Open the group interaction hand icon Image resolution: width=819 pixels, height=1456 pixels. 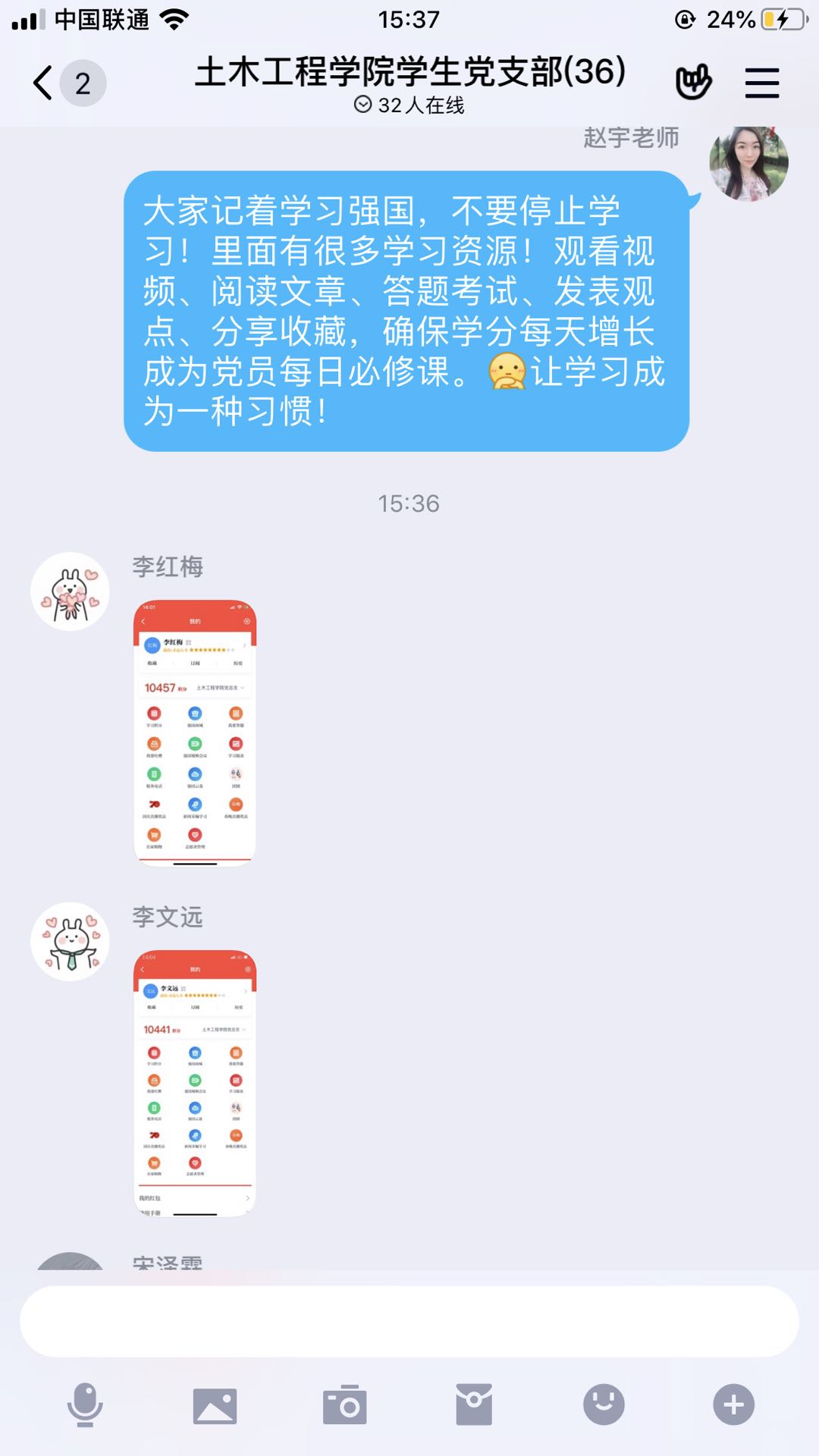693,82
